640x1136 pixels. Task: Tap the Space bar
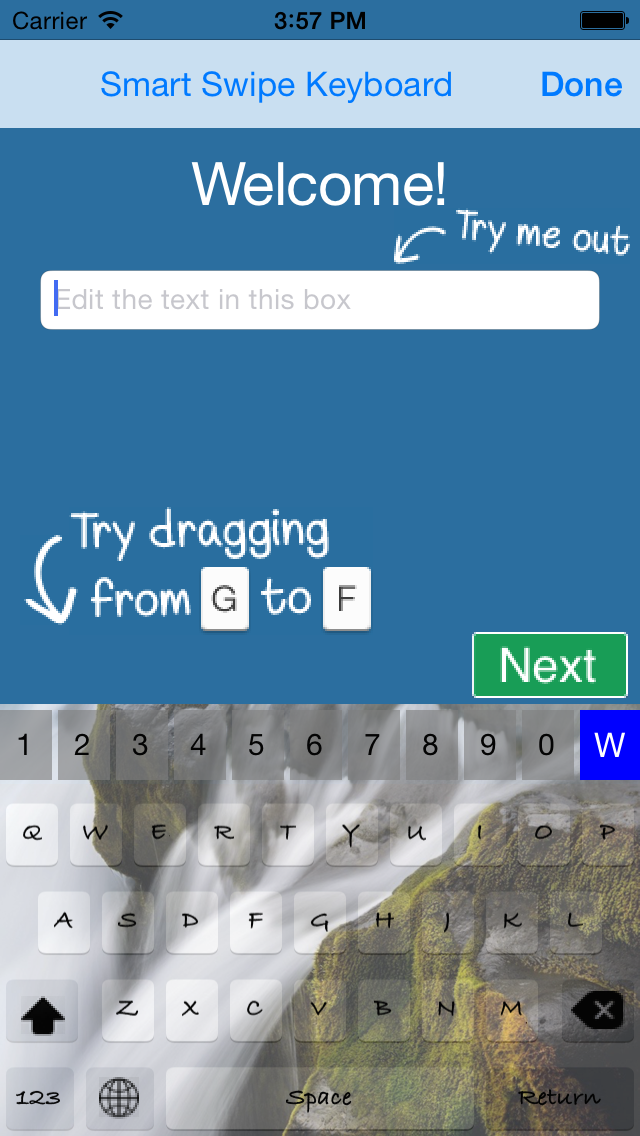pos(320,1098)
